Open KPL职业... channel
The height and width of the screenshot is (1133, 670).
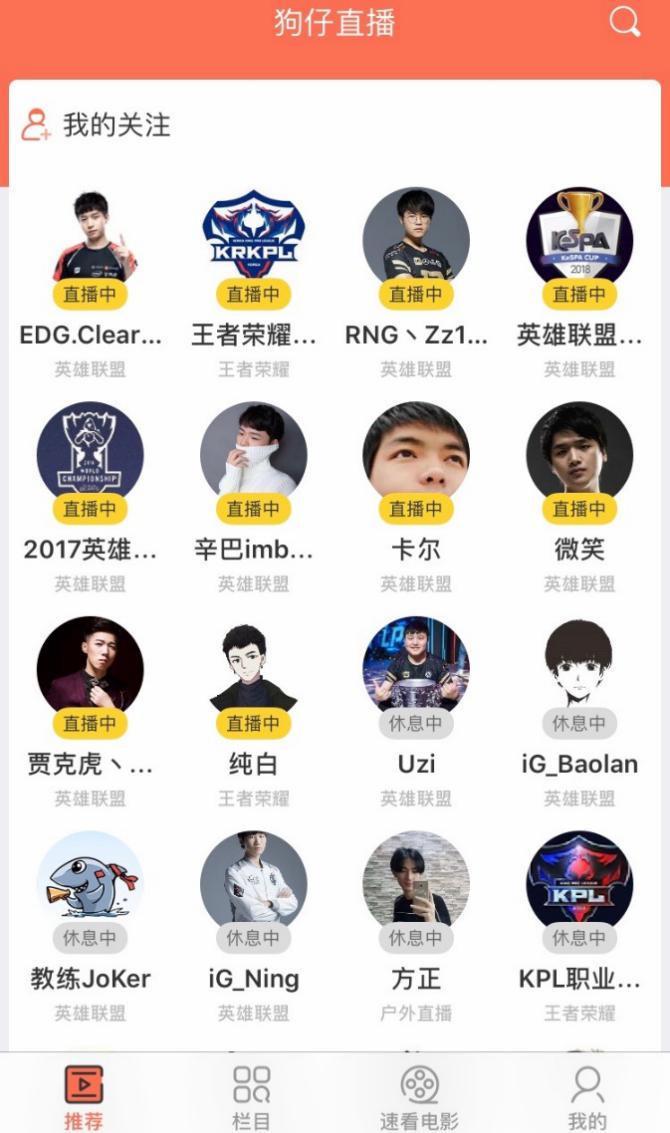click(x=579, y=885)
